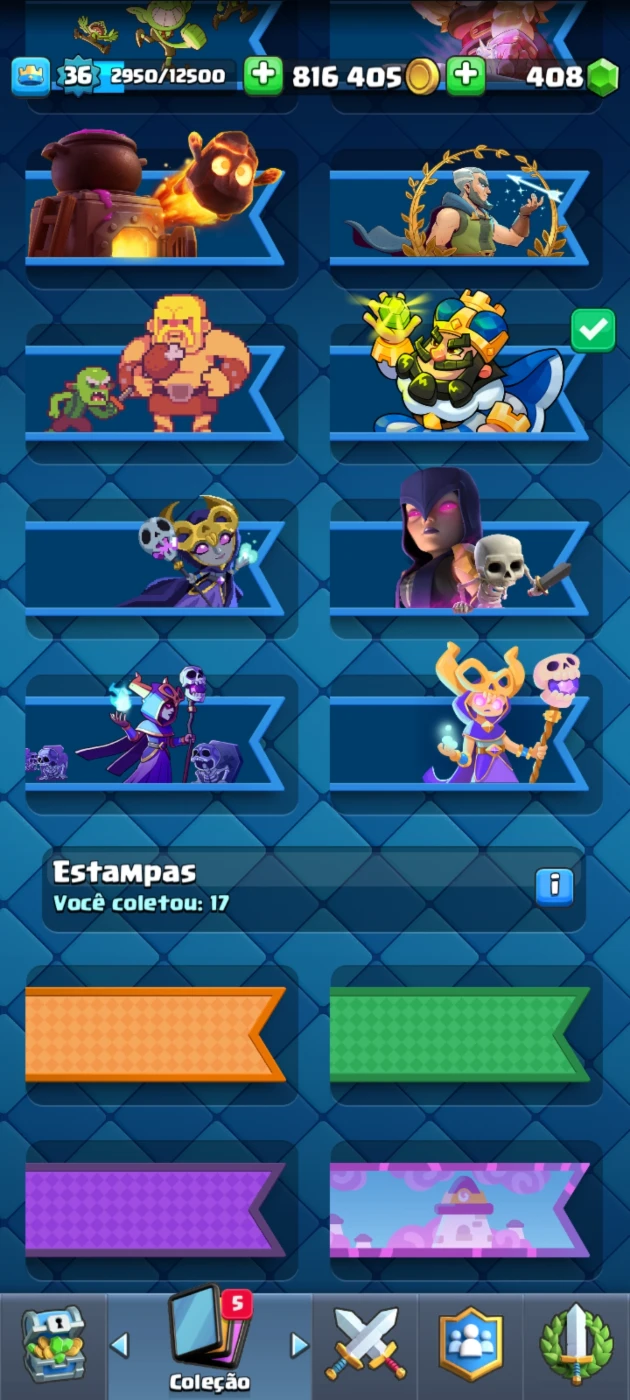Select the orange banner pattern
630x1400 pixels.
pyautogui.click(x=155, y=1035)
